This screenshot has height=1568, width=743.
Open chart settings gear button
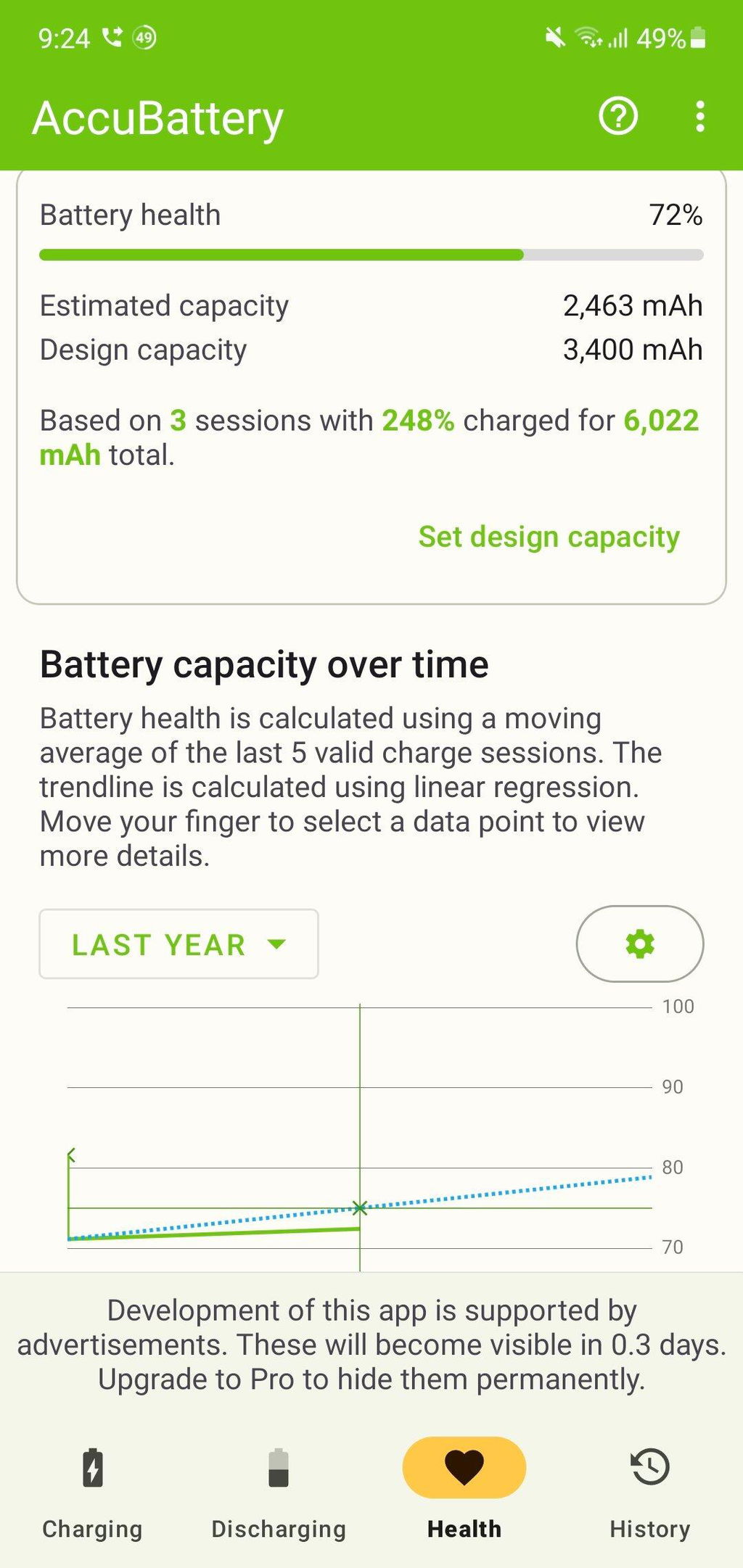pos(640,944)
